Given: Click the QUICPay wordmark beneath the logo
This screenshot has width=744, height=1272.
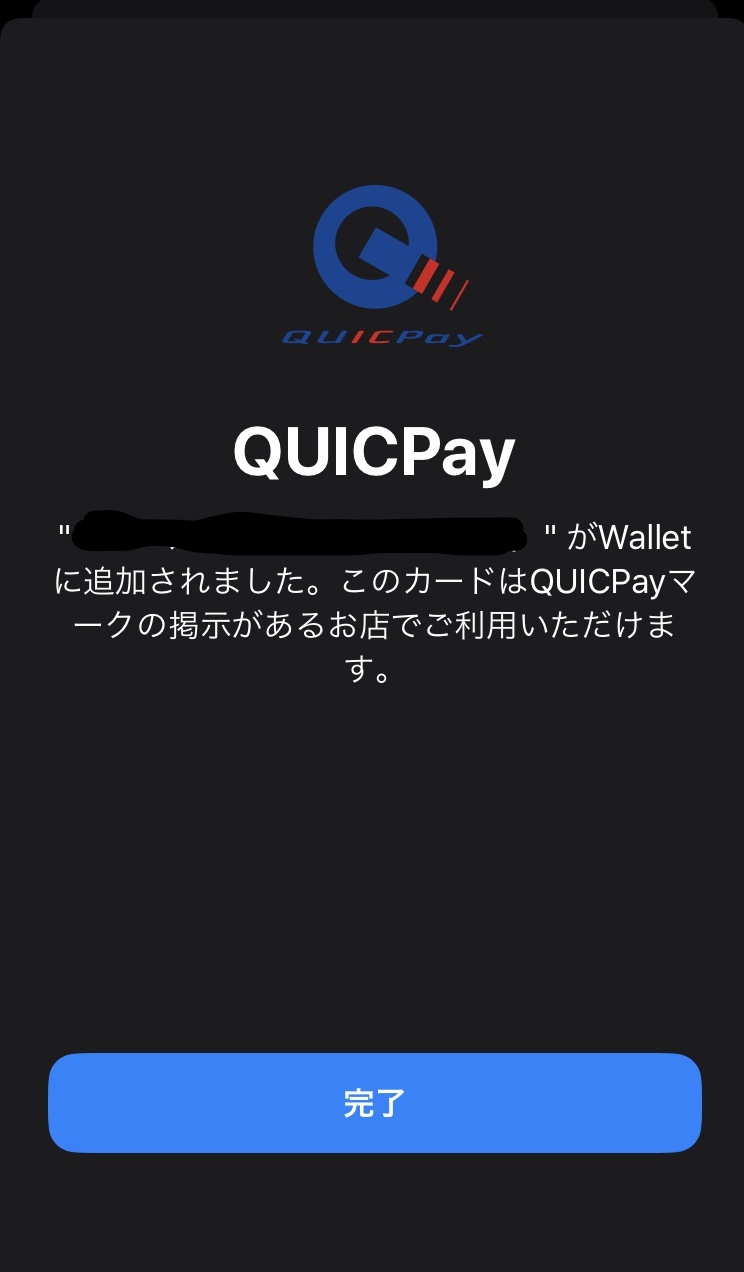Looking at the screenshot, I should [380, 337].
